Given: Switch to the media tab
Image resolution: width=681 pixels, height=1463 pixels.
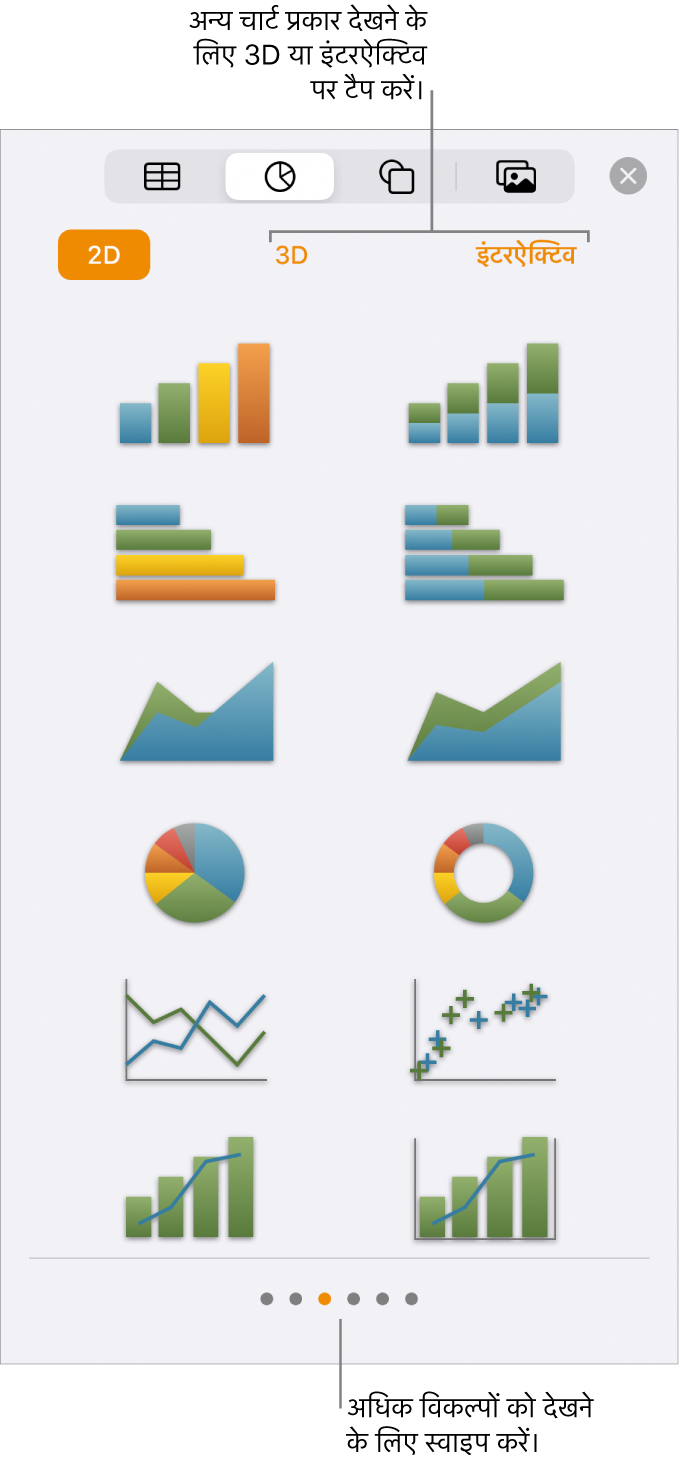Looking at the screenshot, I should (516, 177).
